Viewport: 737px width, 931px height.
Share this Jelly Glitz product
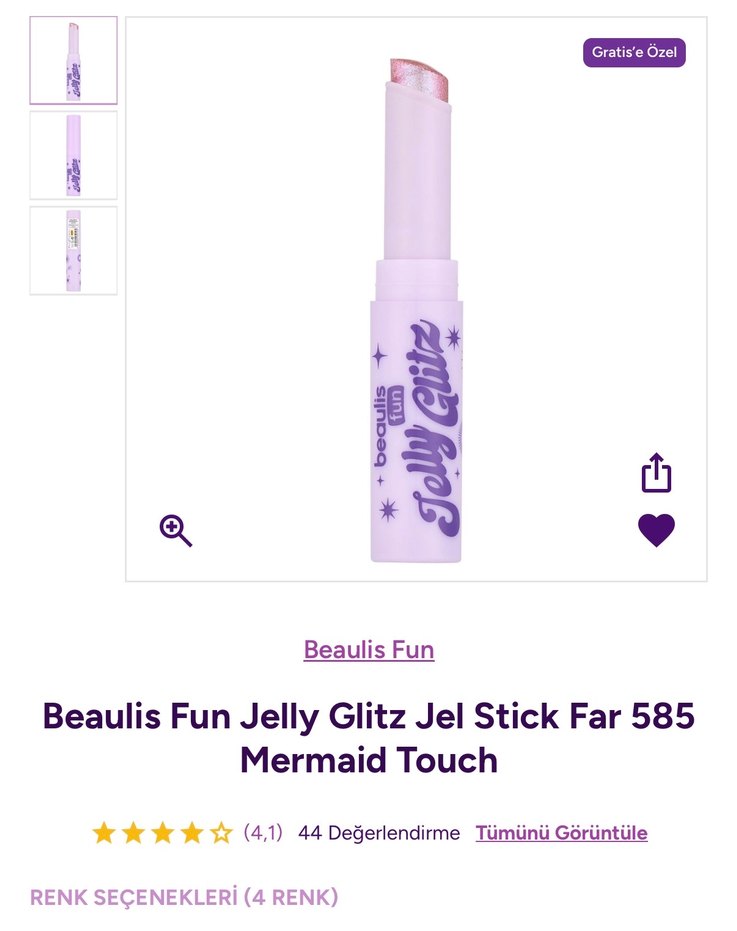[x=656, y=473]
